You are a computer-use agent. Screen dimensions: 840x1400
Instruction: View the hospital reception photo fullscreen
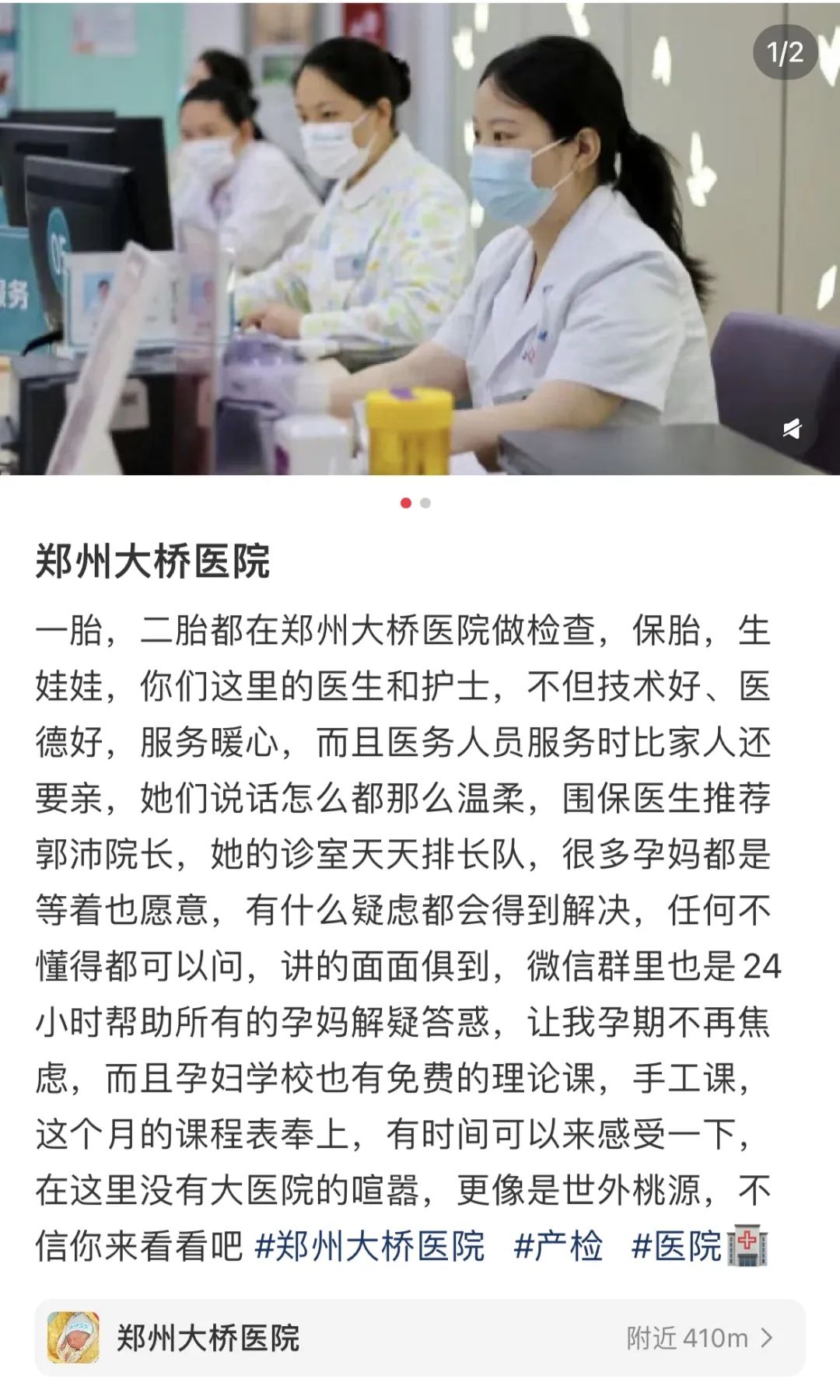[420, 233]
